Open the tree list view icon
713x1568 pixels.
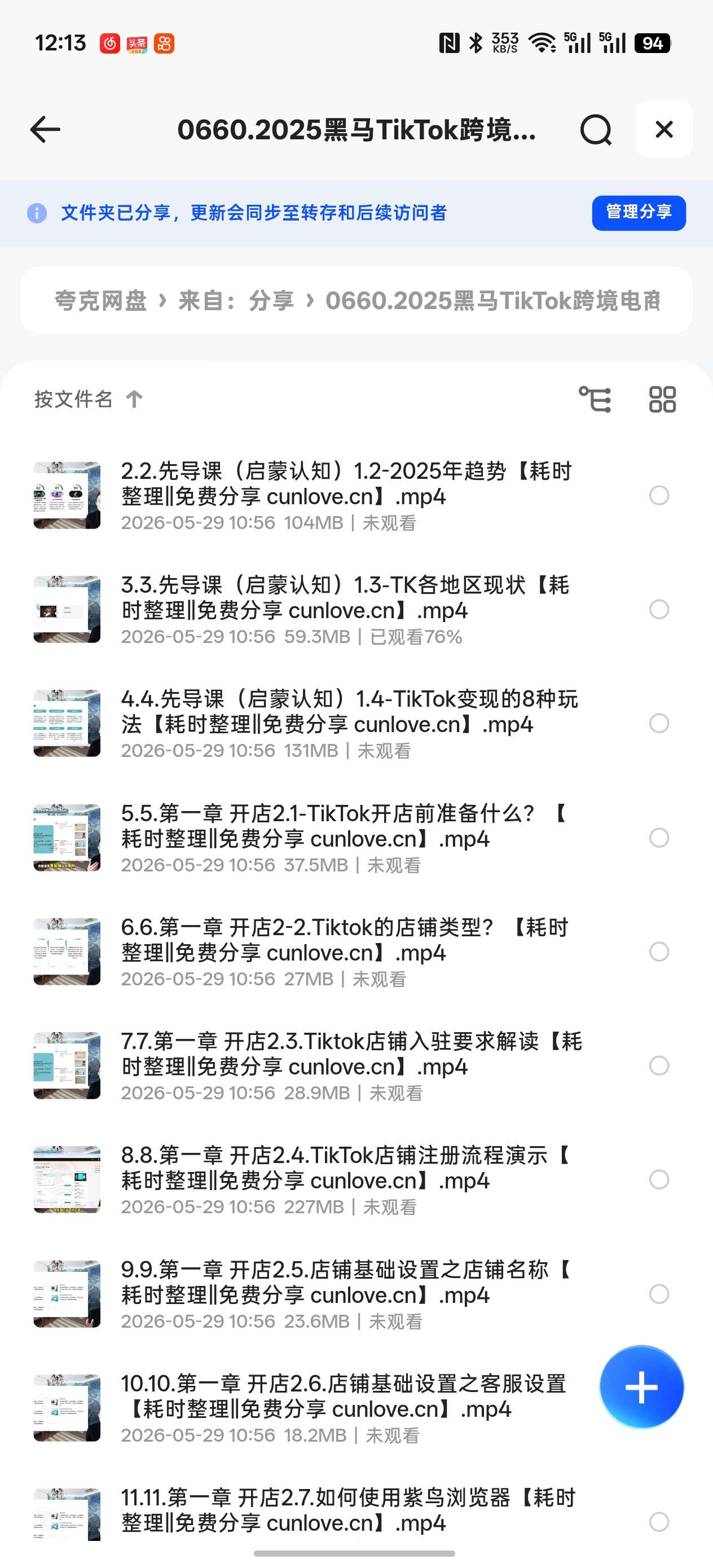pos(595,400)
